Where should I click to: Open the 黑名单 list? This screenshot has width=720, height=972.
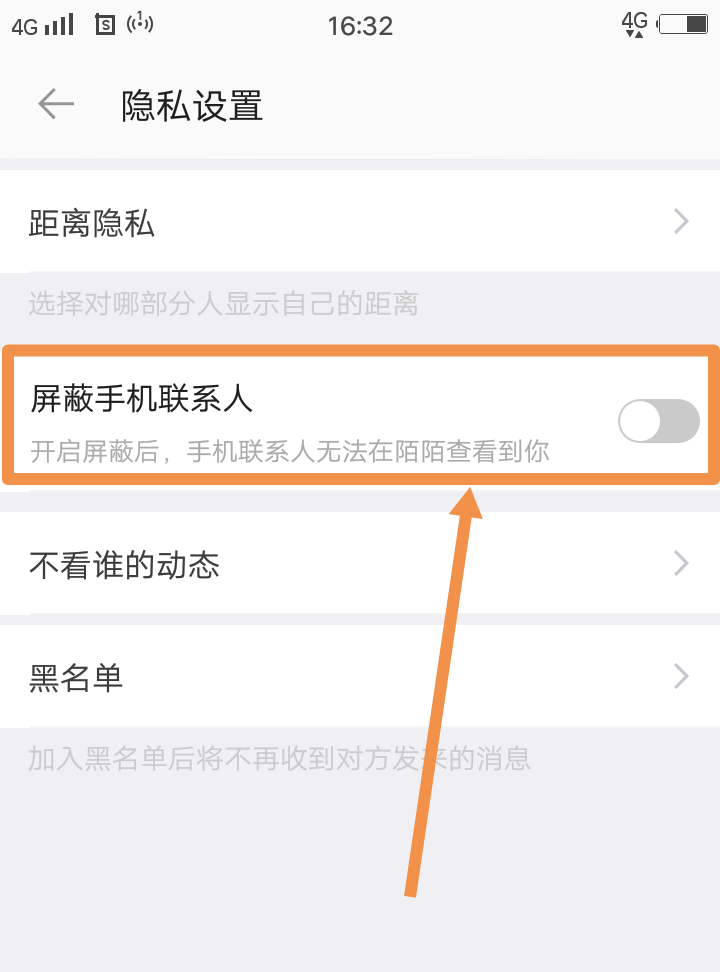pos(360,677)
